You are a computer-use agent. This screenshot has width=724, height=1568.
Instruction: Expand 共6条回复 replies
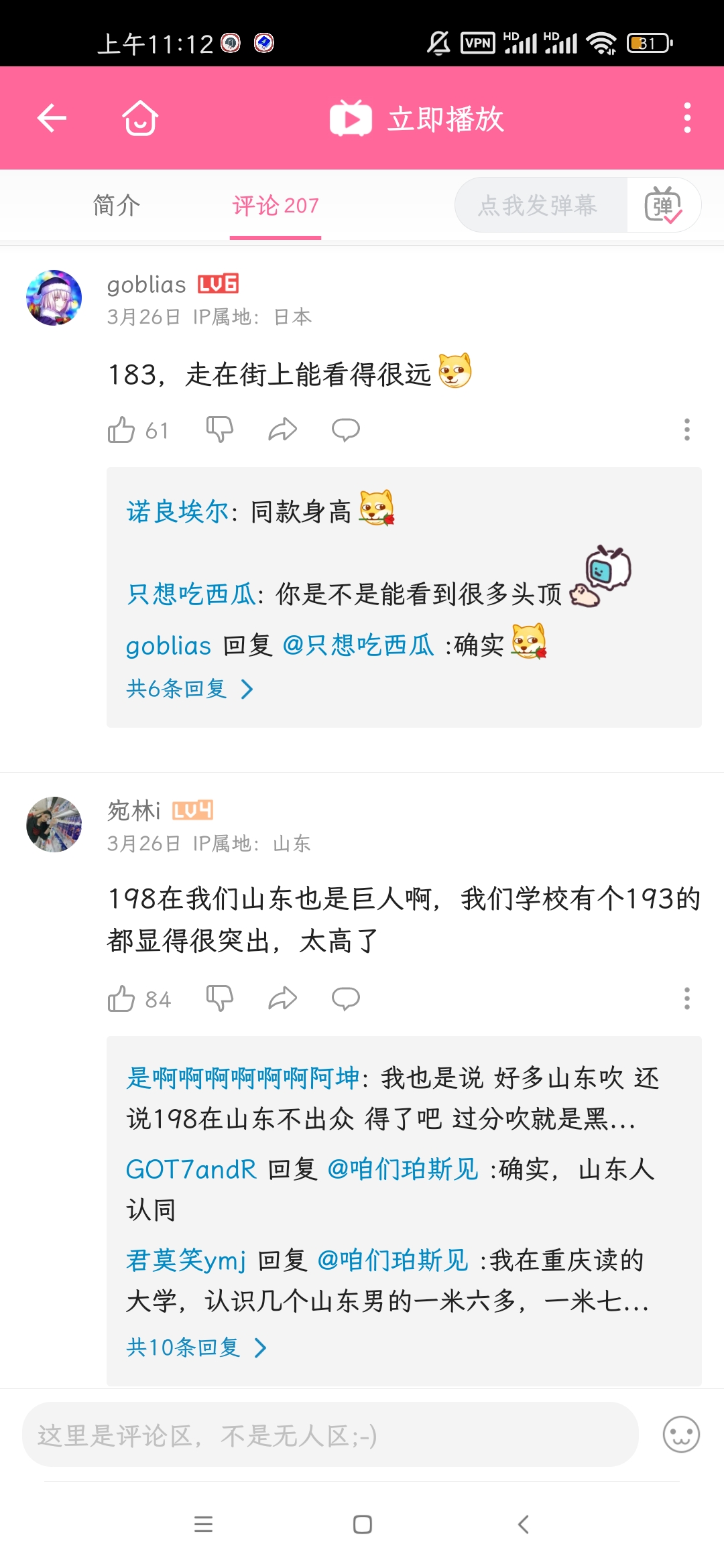tap(190, 689)
